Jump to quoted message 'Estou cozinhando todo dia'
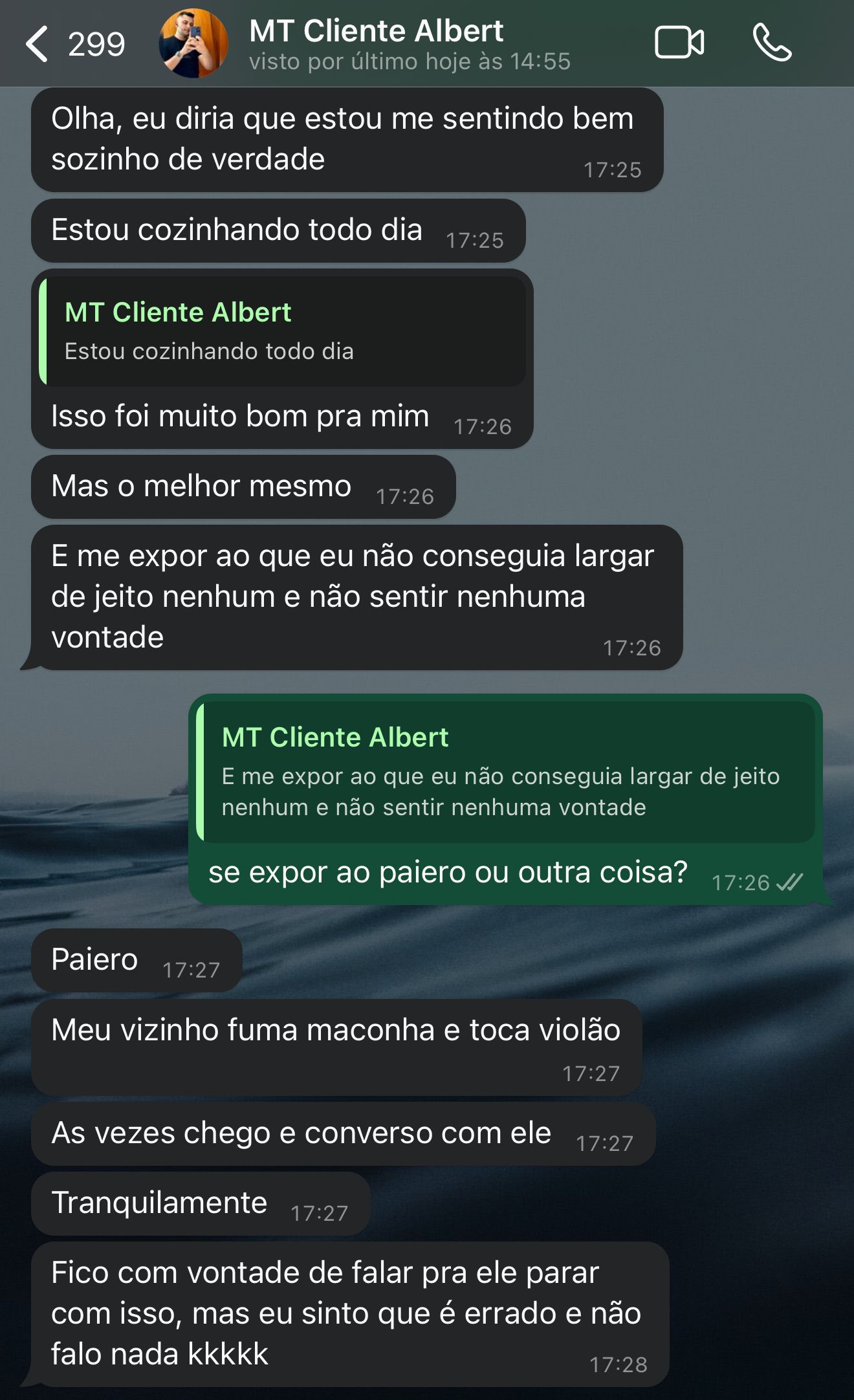854x1400 pixels. click(x=282, y=331)
